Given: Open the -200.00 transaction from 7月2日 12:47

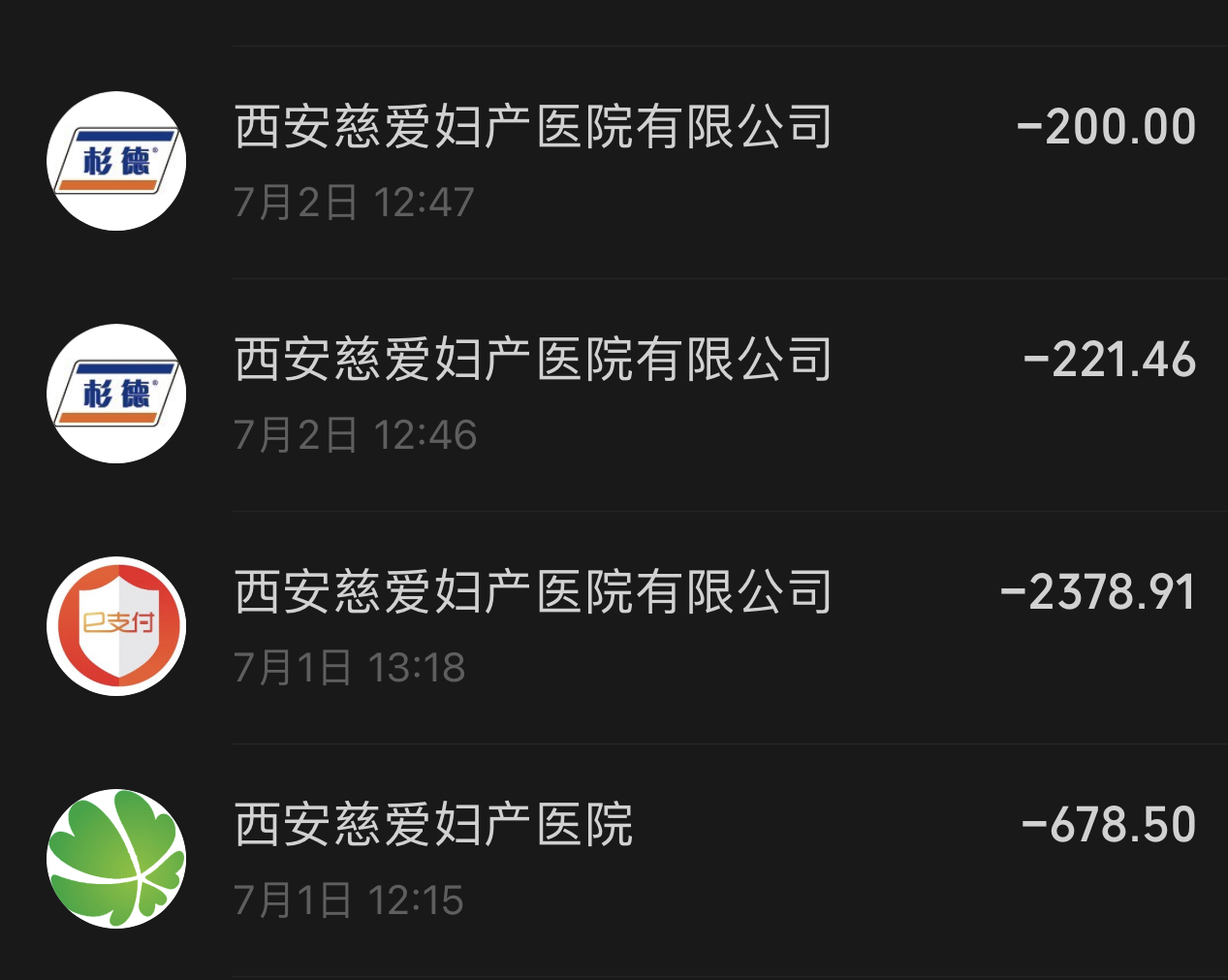Looking at the screenshot, I should [x=620, y=162].
